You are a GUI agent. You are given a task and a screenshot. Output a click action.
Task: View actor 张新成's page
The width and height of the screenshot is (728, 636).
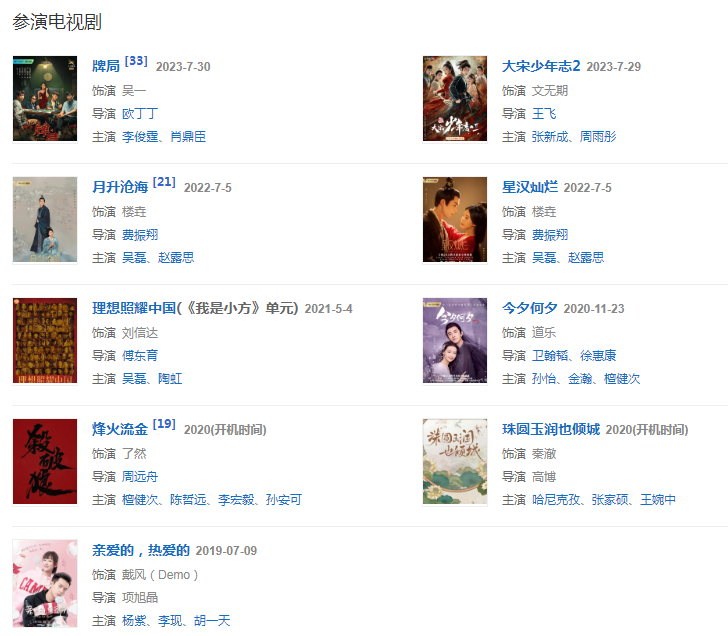[551, 137]
